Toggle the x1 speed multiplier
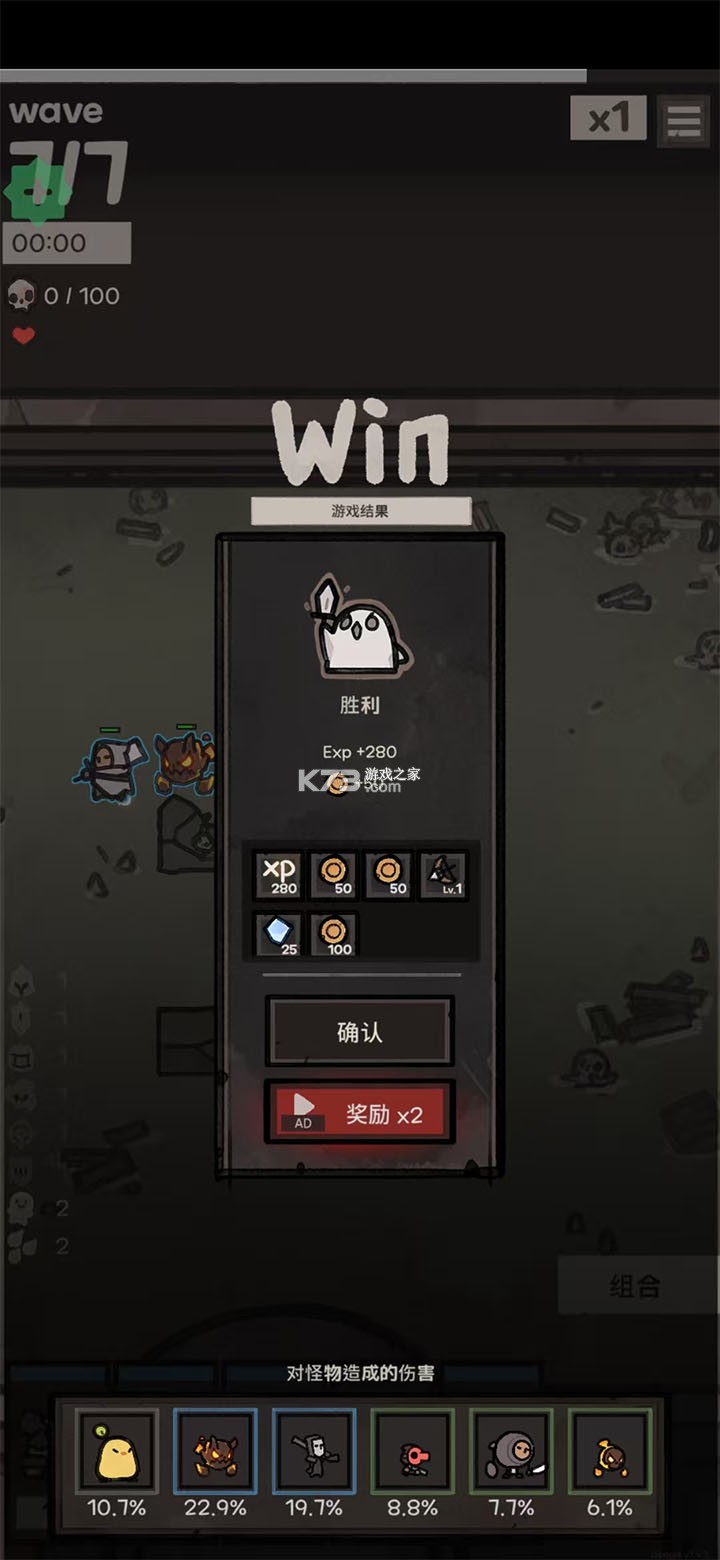The width and height of the screenshot is (720, 1560). click(608, 118)
